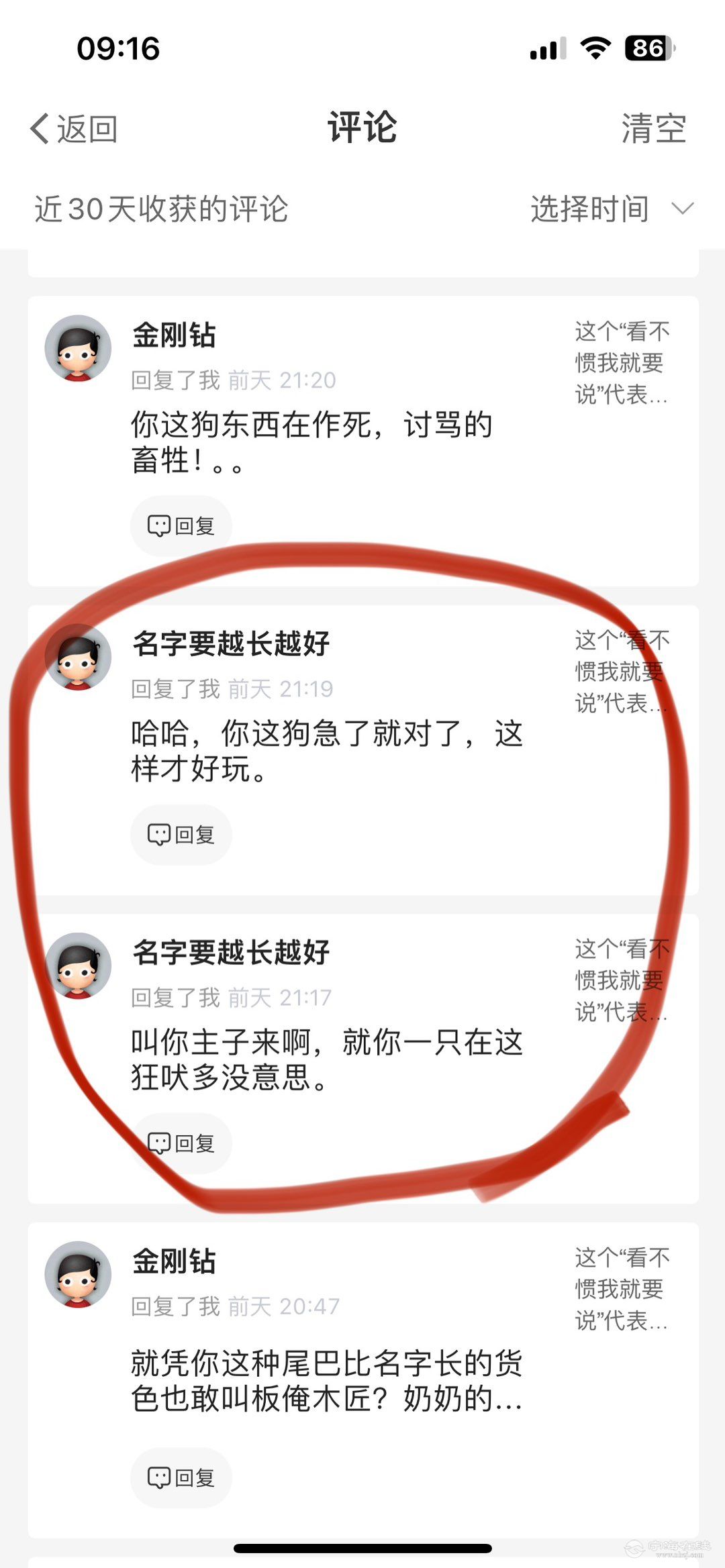The height and width of the screenshot is (1568, 725).
Task: Open the comment 叫你主子来啊 from 21:17
Action: click(326, 1060)
